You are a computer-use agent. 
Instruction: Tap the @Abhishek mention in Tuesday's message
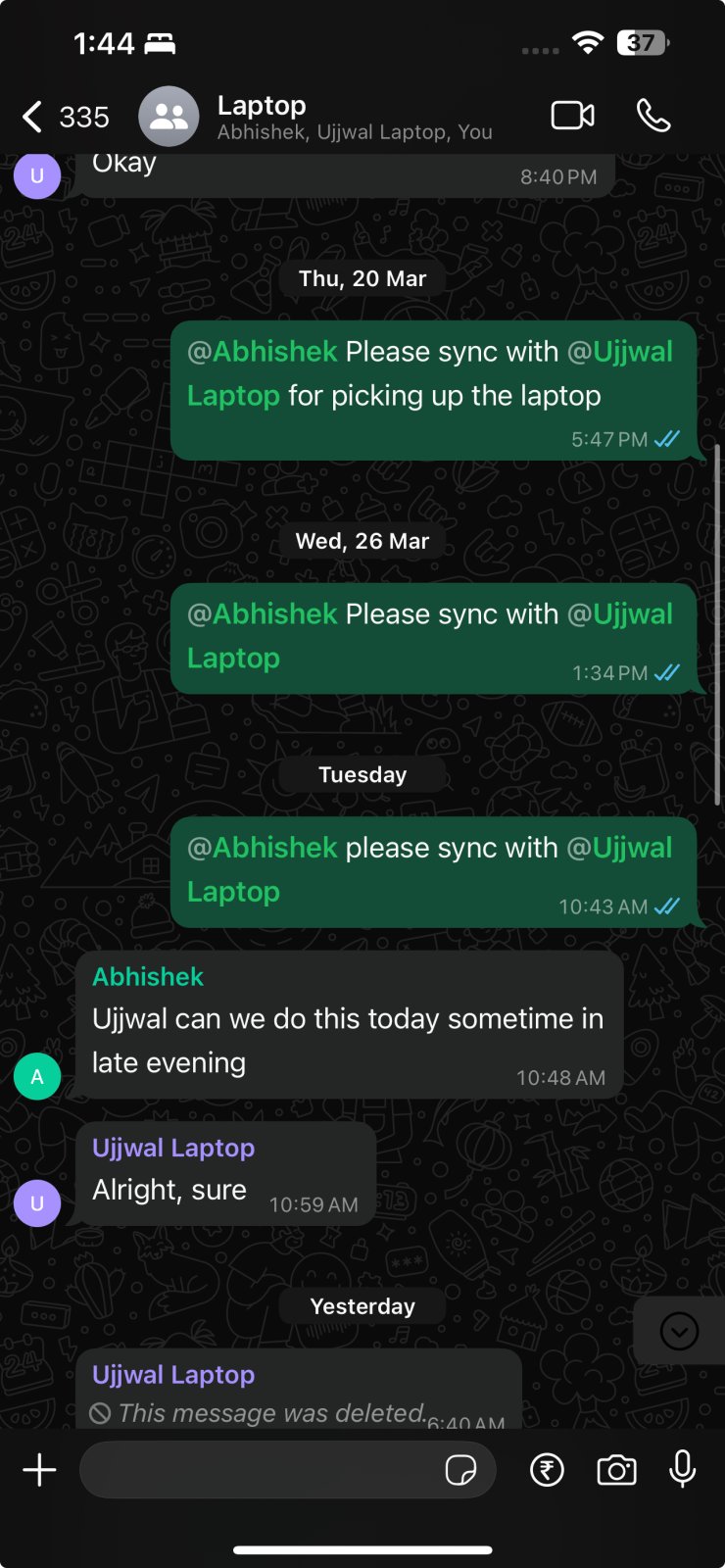pyautogui.click(x=263, y=847)
